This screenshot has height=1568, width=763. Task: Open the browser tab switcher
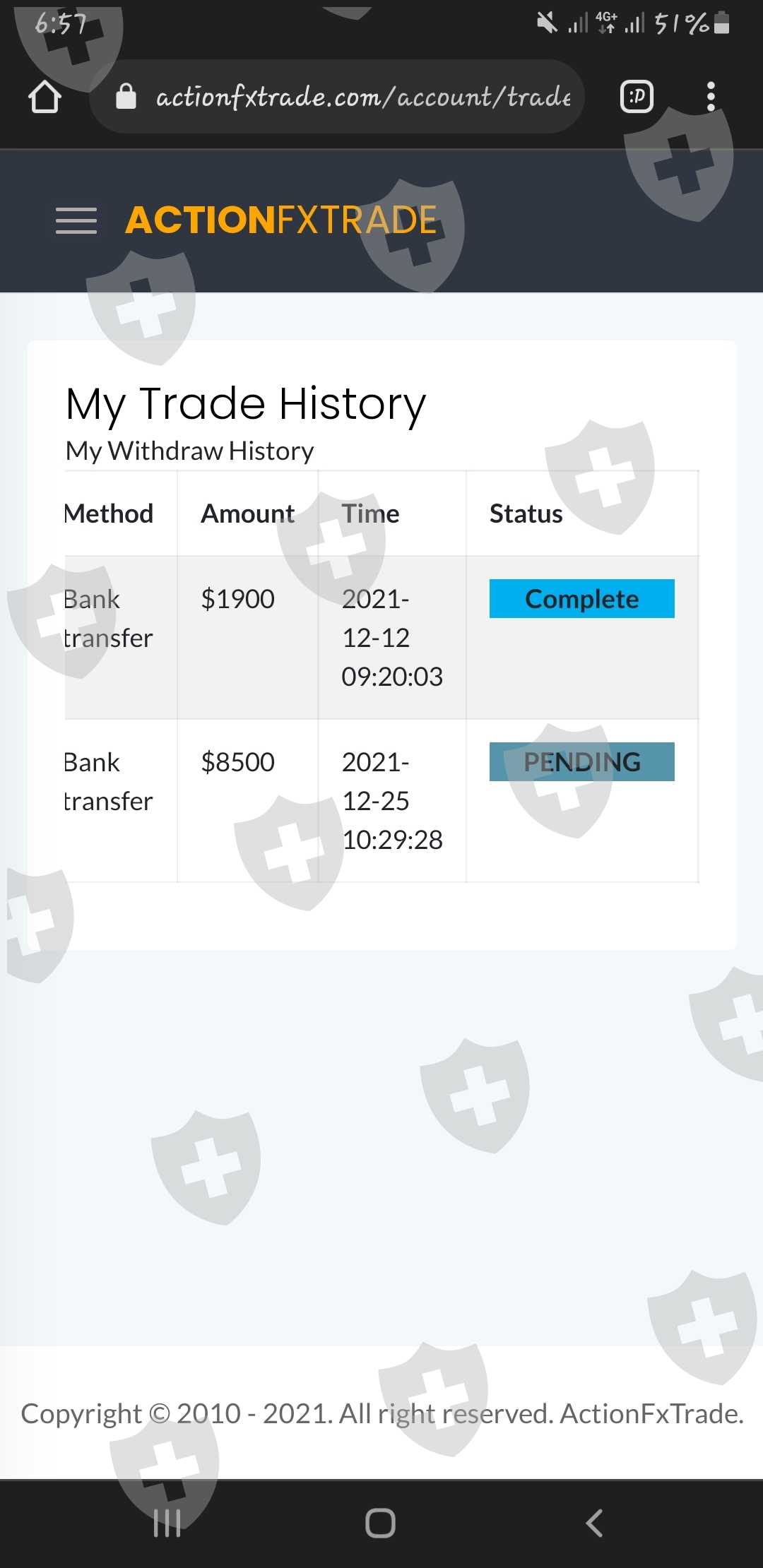pos(637,97)
